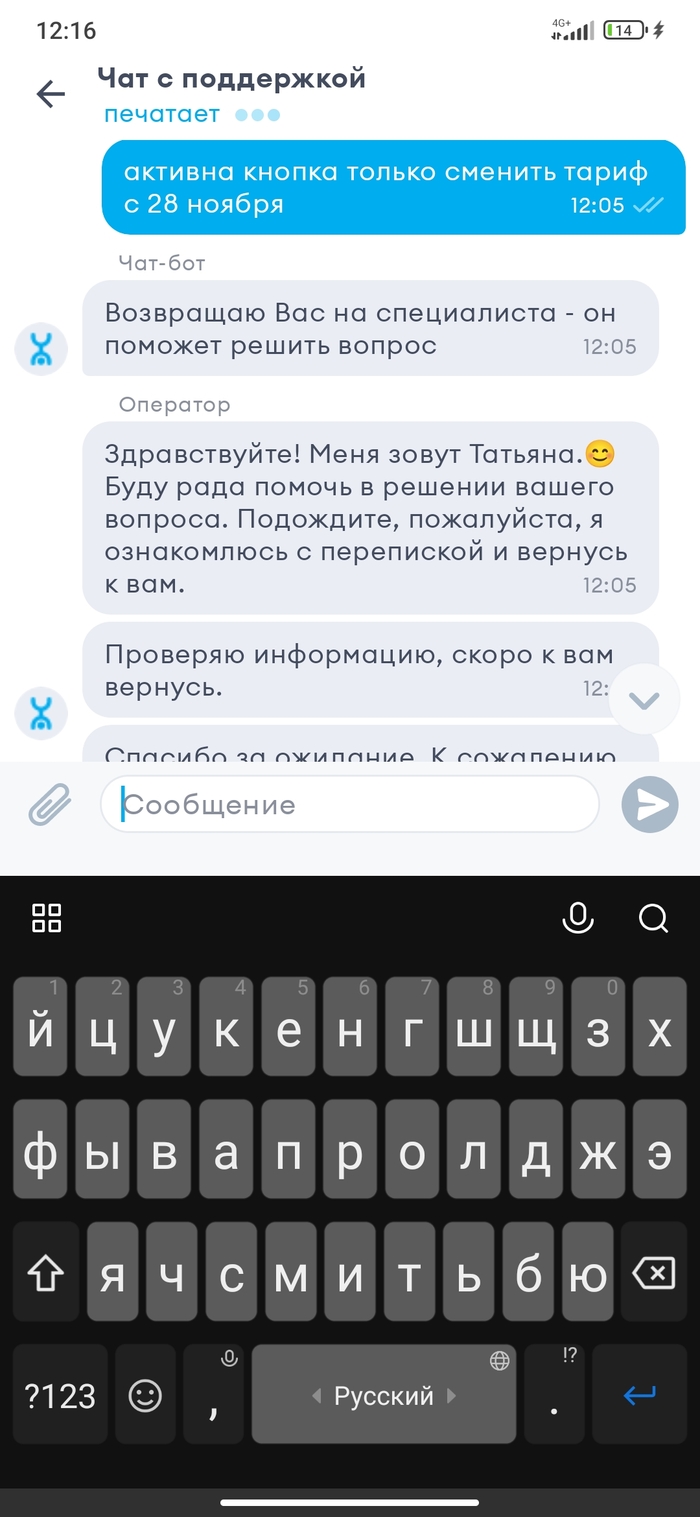Screen dimensions: 700x1517
Task: Open the emoji keyboard
Action: pos(146,1395)
